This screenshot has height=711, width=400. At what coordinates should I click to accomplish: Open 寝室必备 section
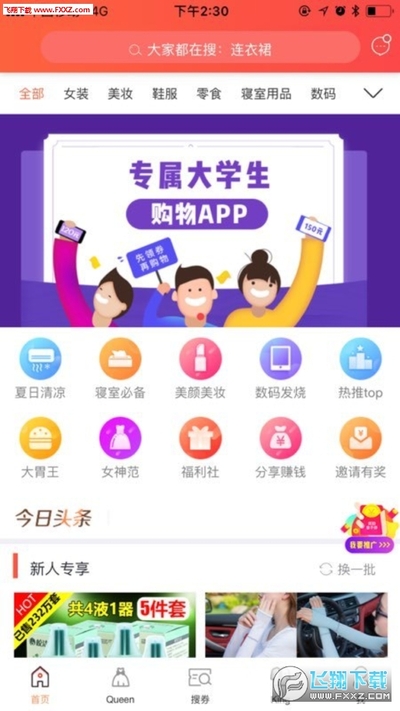click(x=120, y=369)
